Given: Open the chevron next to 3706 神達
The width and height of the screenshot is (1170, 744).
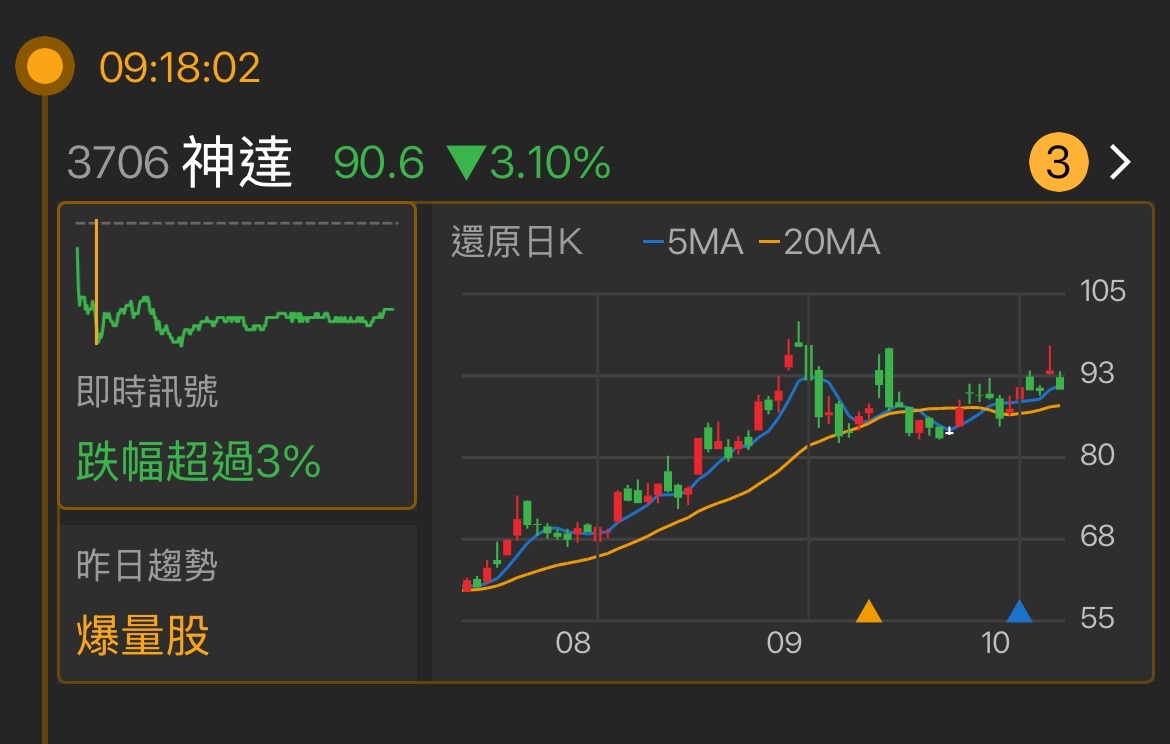Looking at the screenshot, I should pos(1121,162).
